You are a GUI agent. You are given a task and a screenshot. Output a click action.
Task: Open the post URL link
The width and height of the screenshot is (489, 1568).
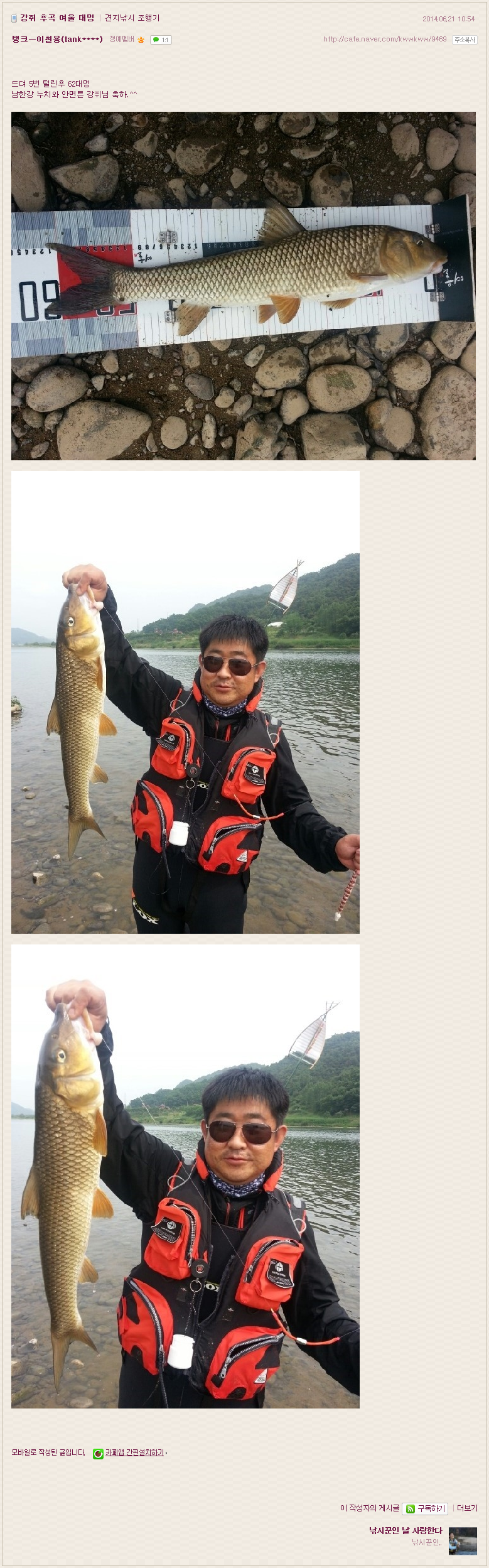point(384,39)
